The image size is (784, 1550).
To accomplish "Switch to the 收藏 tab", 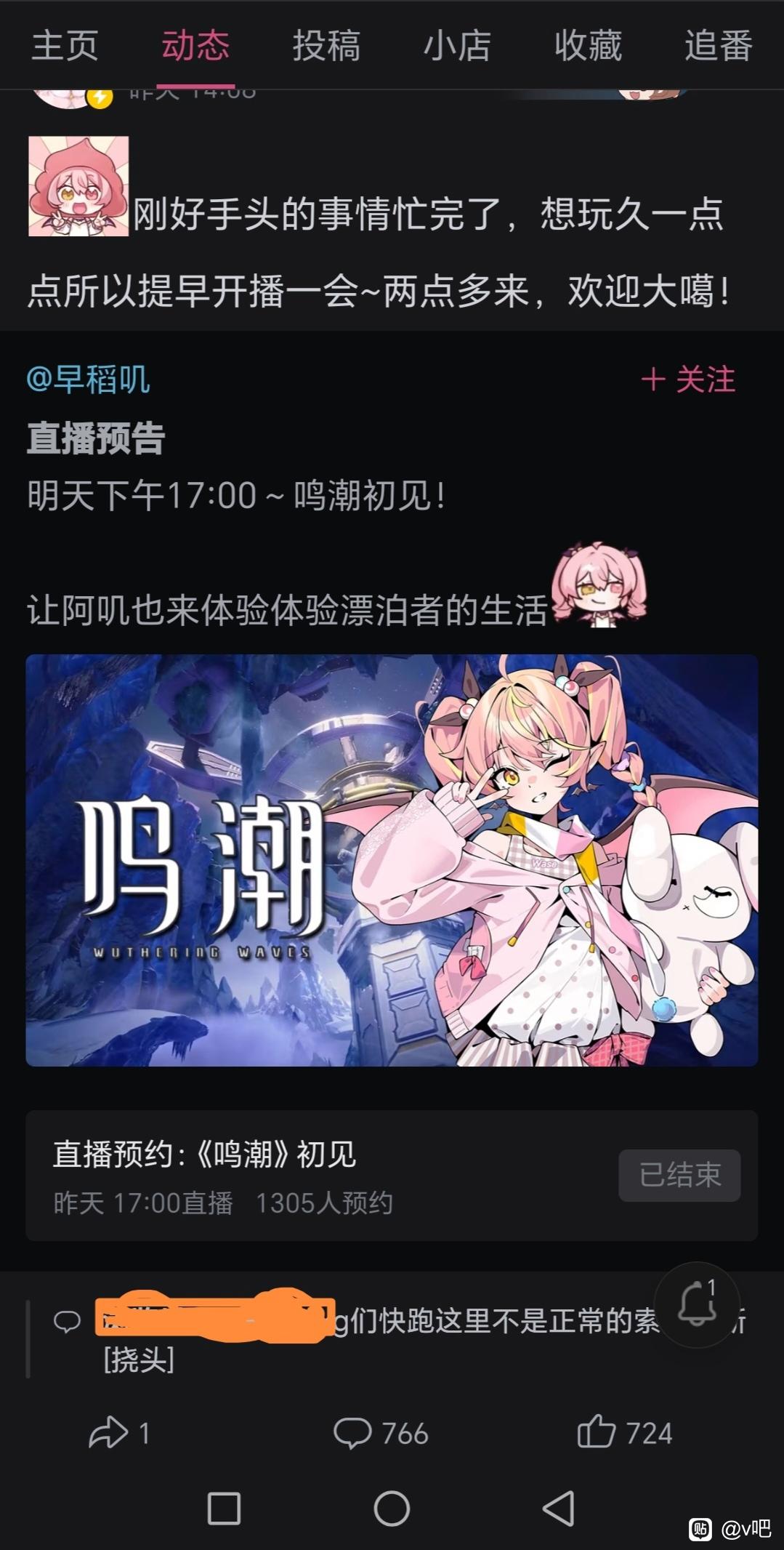I will (x=588, y=46).
